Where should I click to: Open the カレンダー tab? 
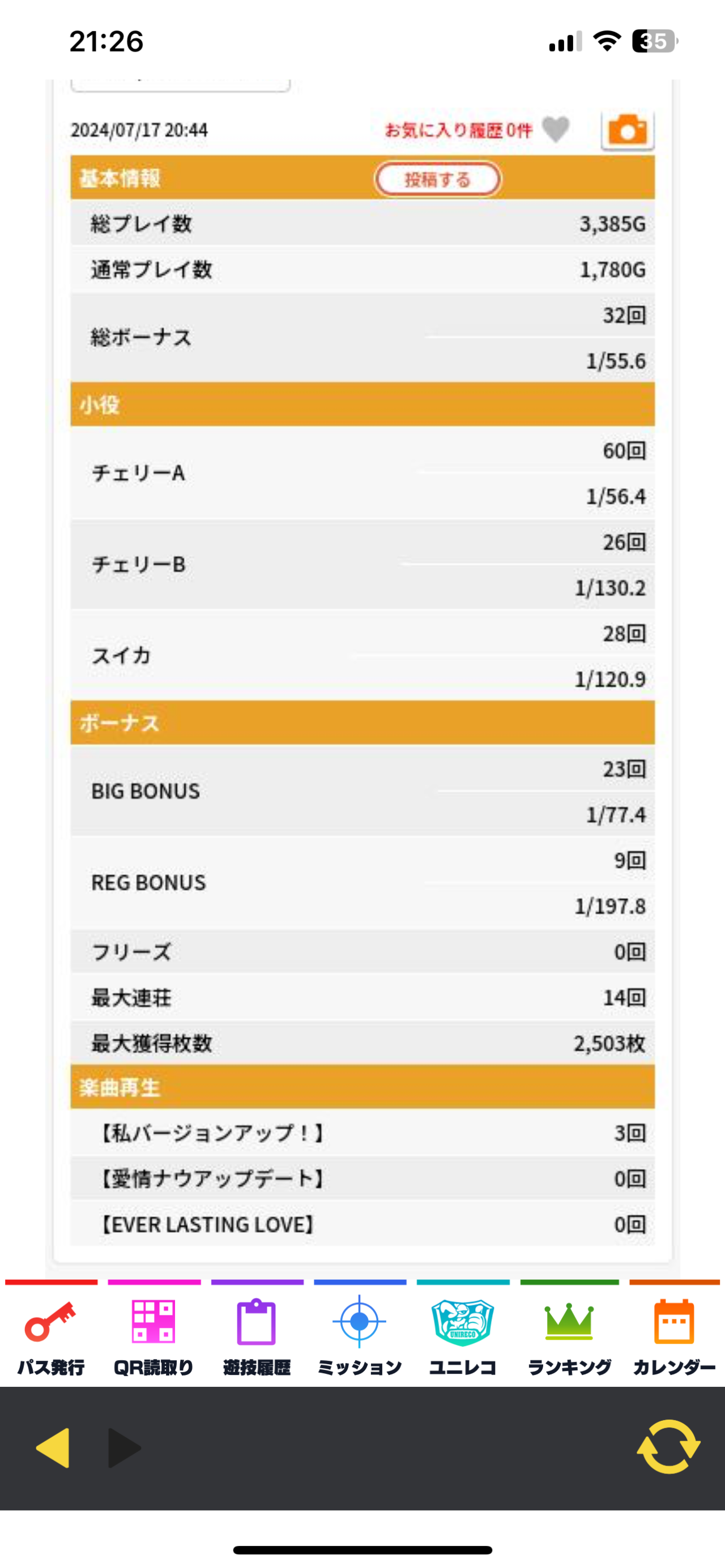[x=674, y=1334]
